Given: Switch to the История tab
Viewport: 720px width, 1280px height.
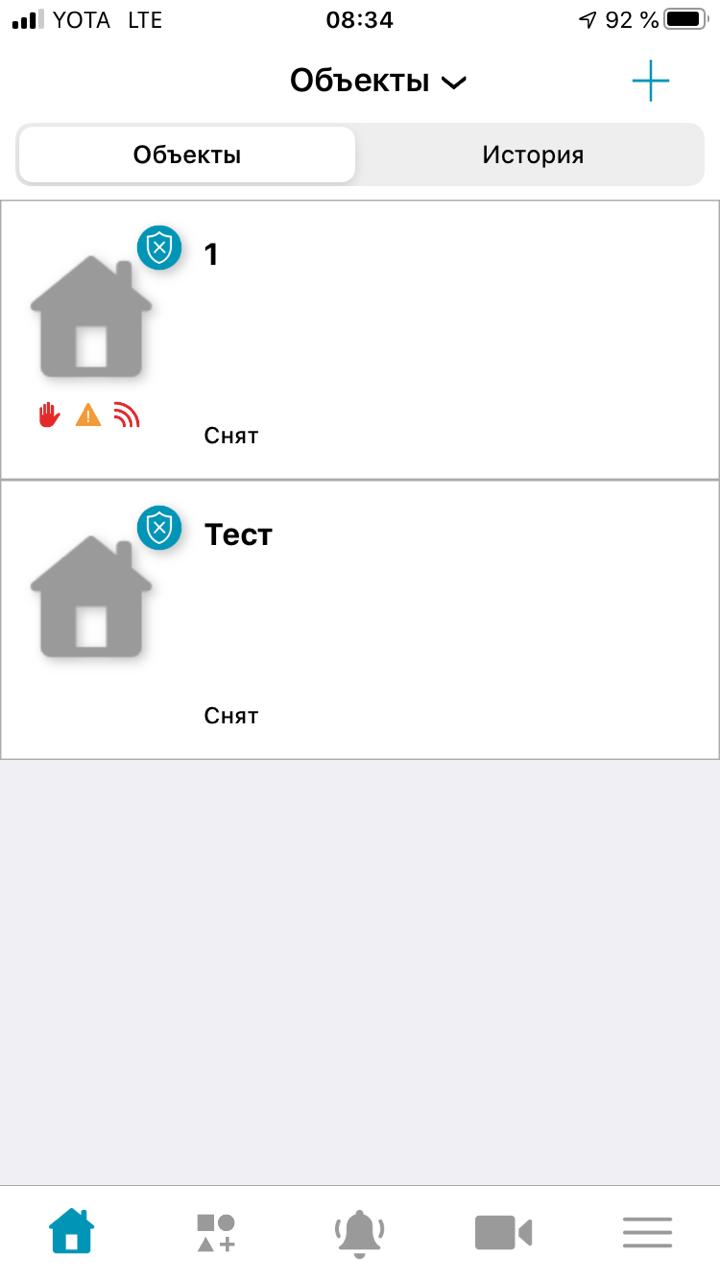Looking at the screenshot, I should tap(532, 155).
